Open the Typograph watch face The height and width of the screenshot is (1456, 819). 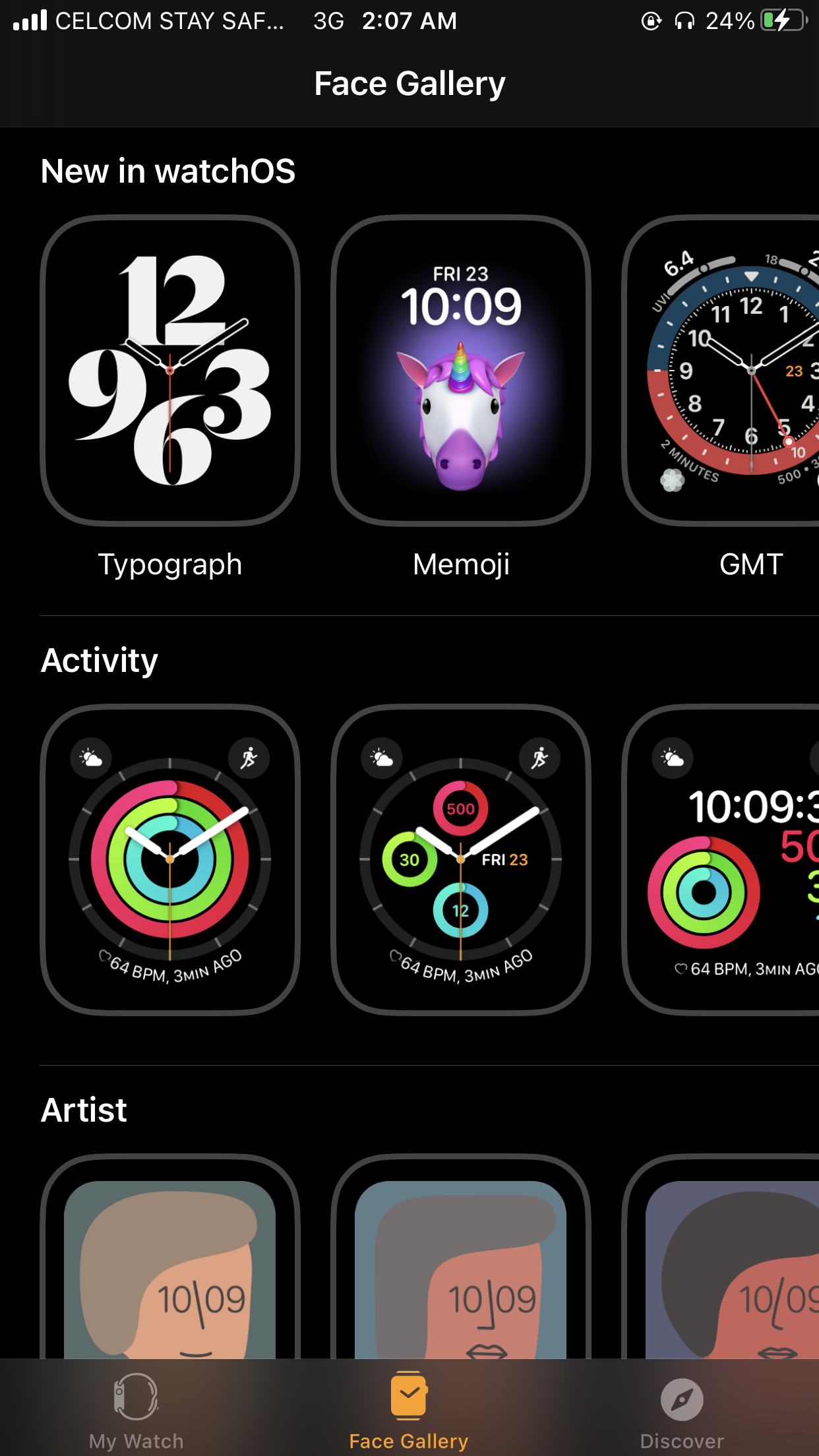(170, 371)
